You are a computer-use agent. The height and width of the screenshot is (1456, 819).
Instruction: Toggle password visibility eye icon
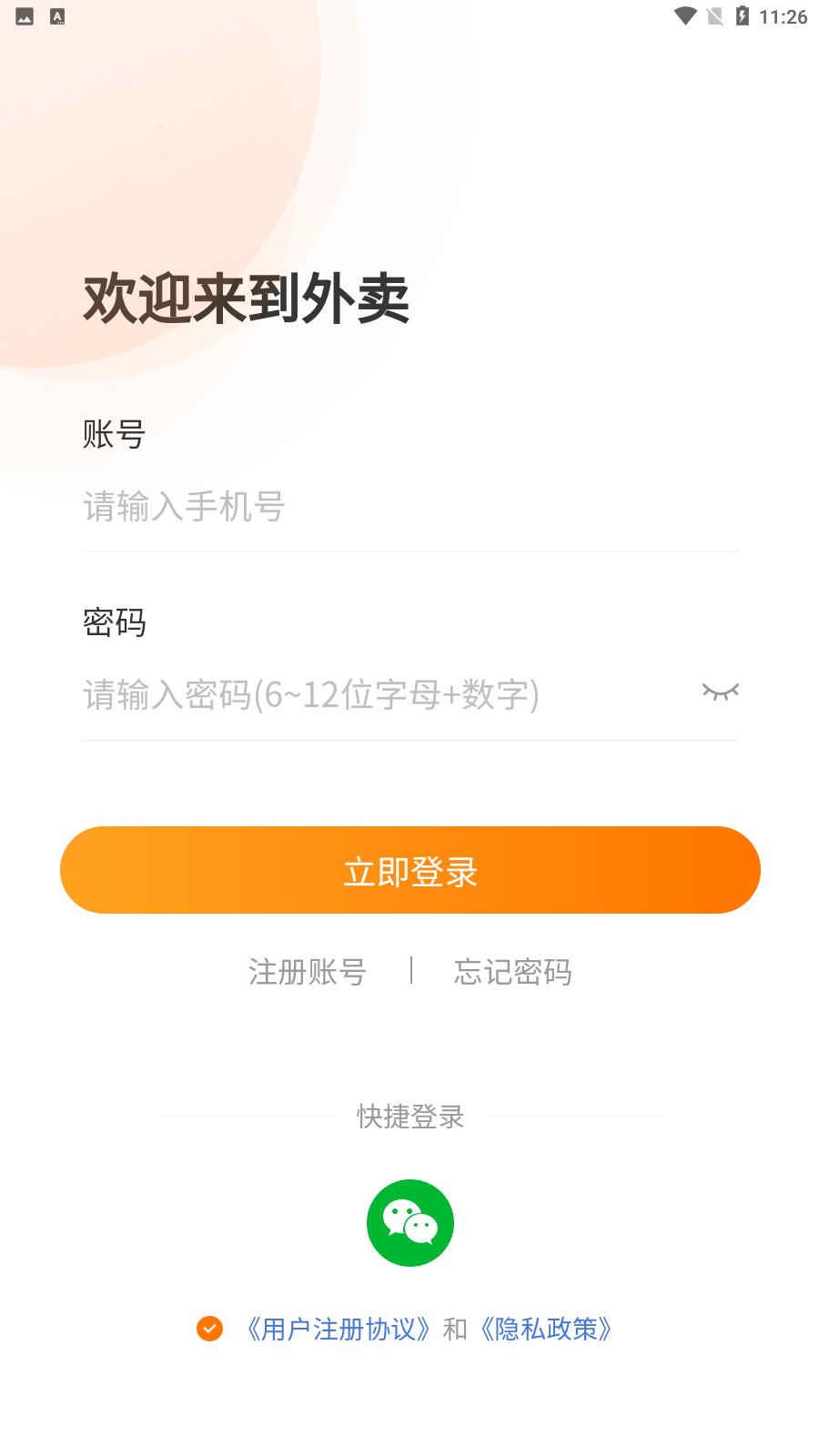(x=721, y=693)
